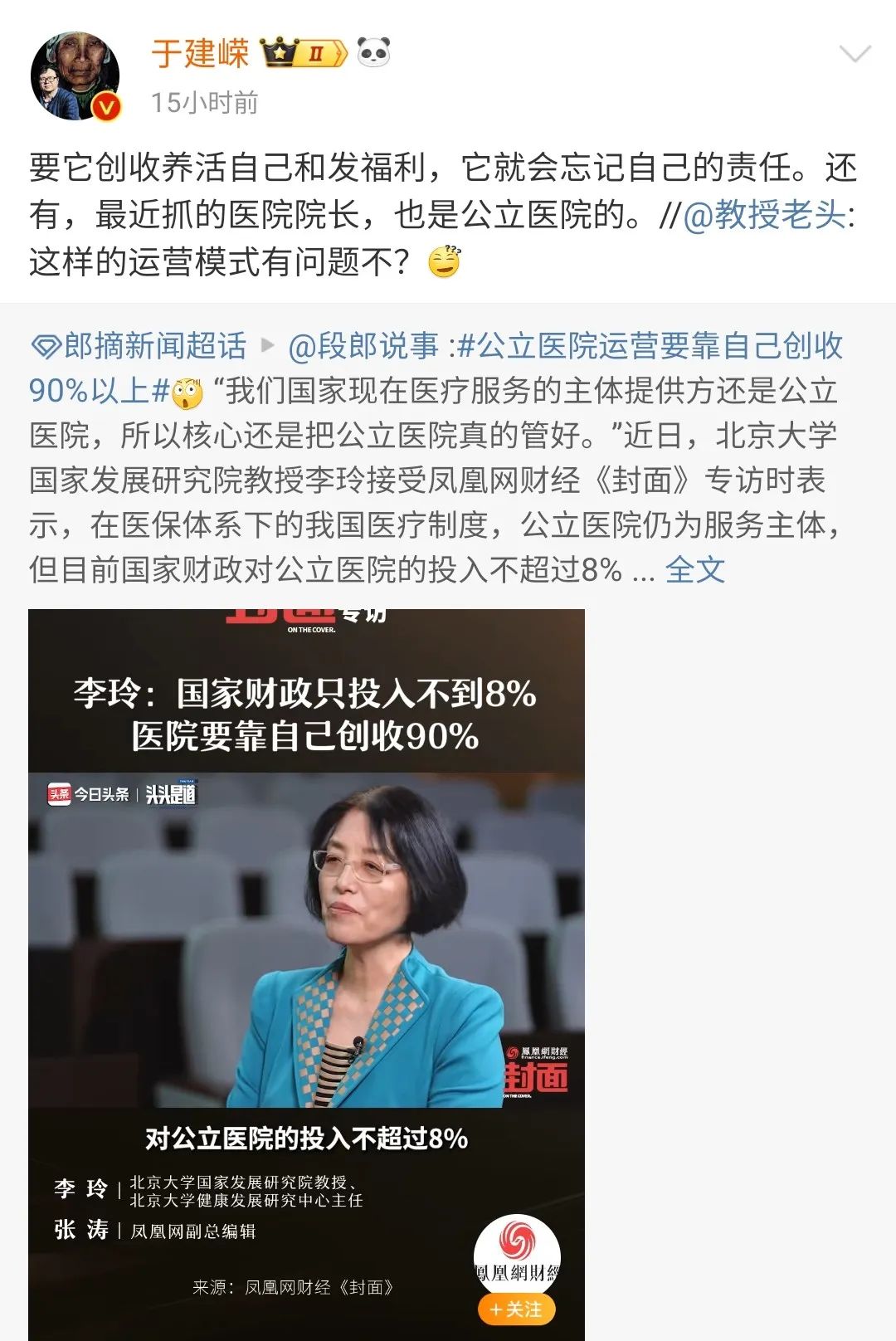Open the 郎摘新闻超话 super topic

click(x=139, y=346)
